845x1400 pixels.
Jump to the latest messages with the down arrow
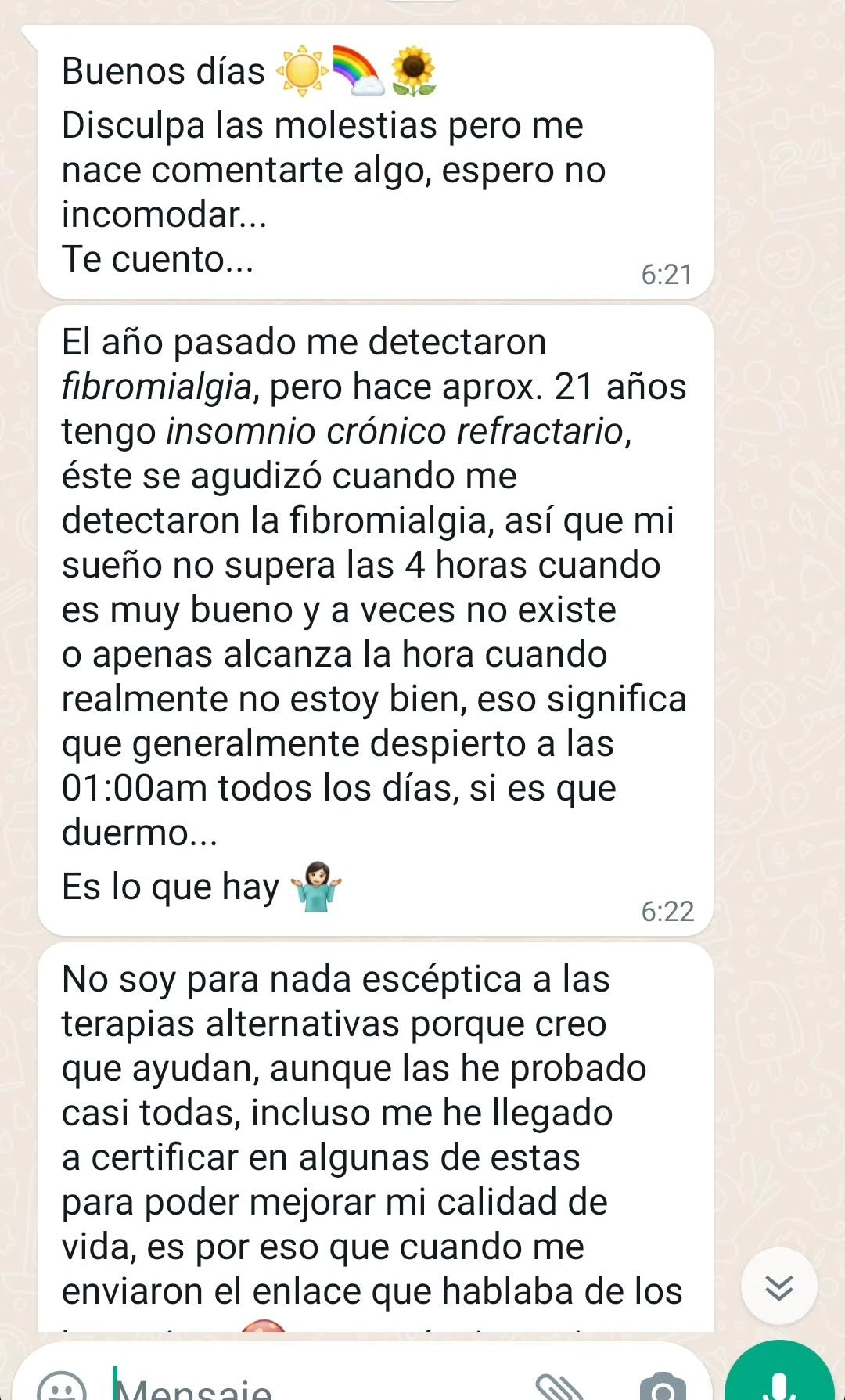778,1286
